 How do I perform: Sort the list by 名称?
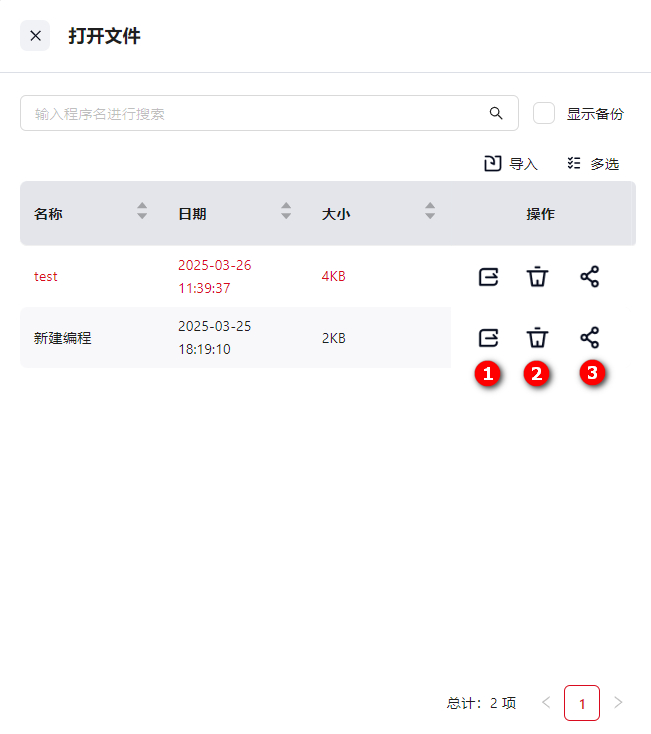point(142,213)
